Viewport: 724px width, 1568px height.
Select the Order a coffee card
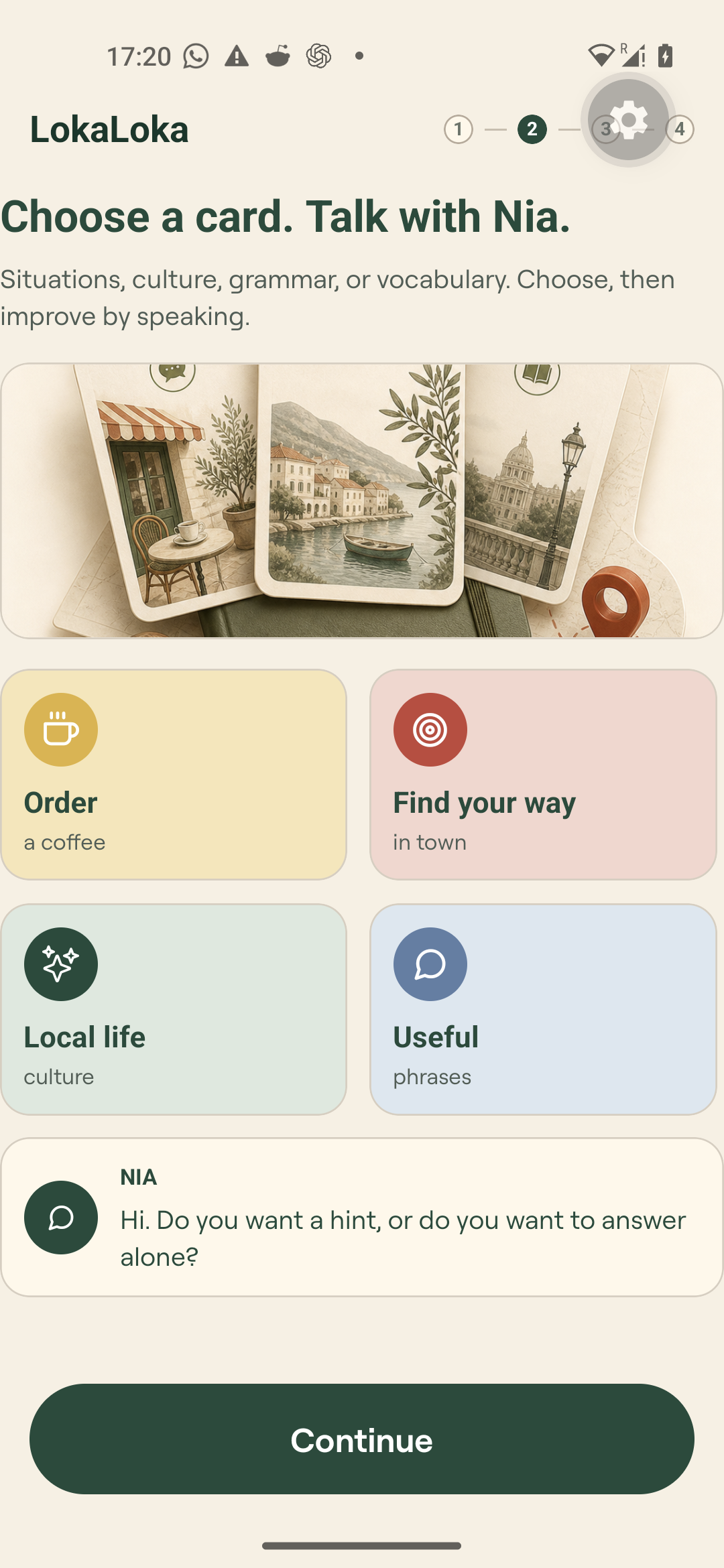[174, 774]
